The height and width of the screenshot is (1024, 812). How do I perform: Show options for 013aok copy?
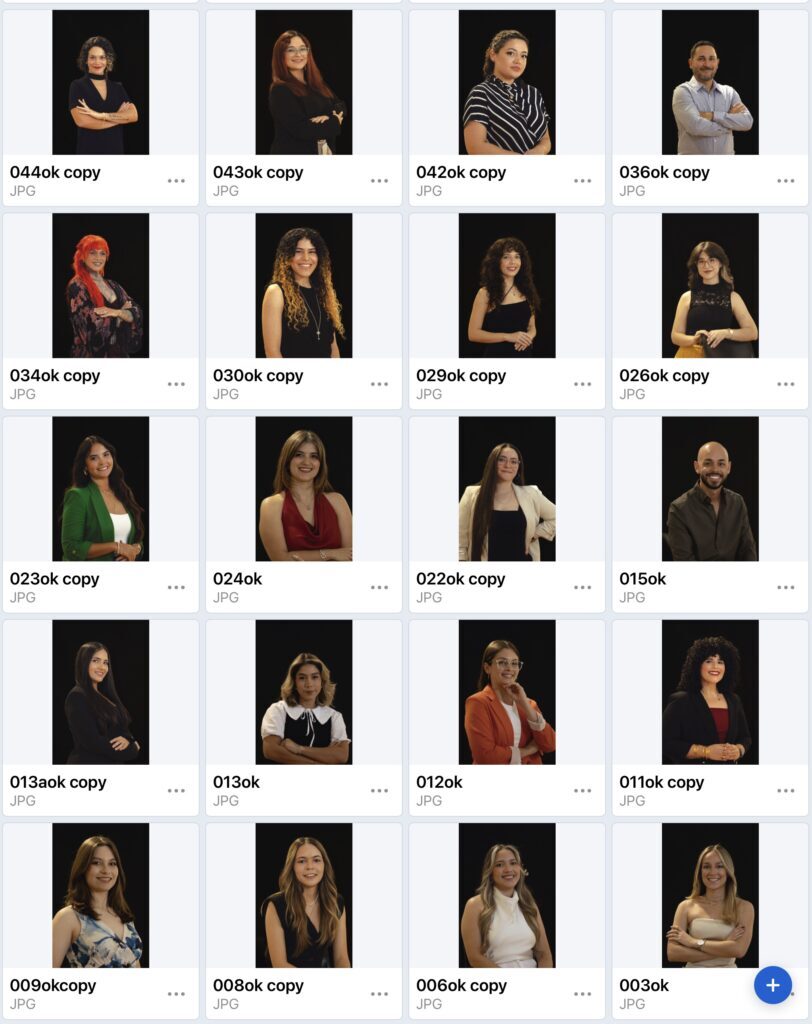click(176, 791)
